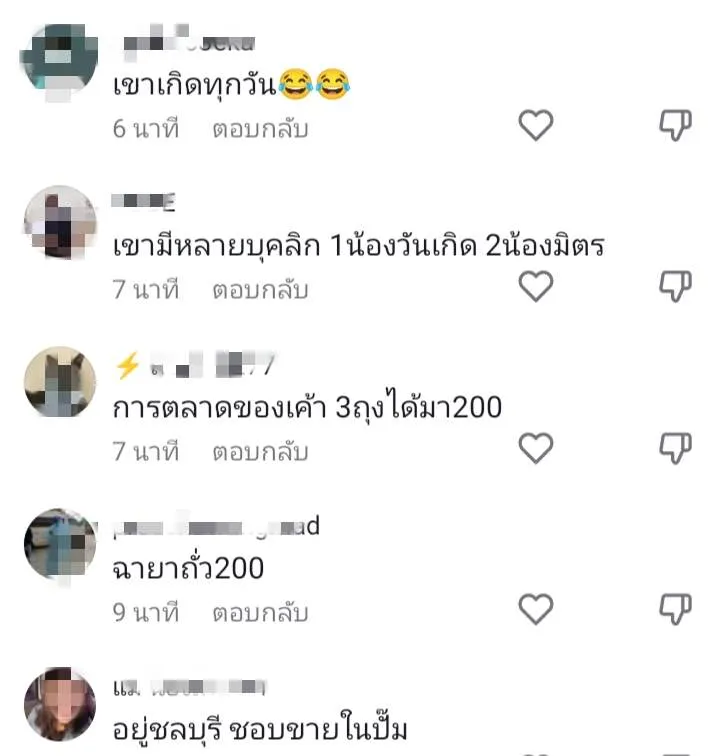
Task: Reply to the comment "การตลาดของเค้า"
Action: tap(260, 451)
